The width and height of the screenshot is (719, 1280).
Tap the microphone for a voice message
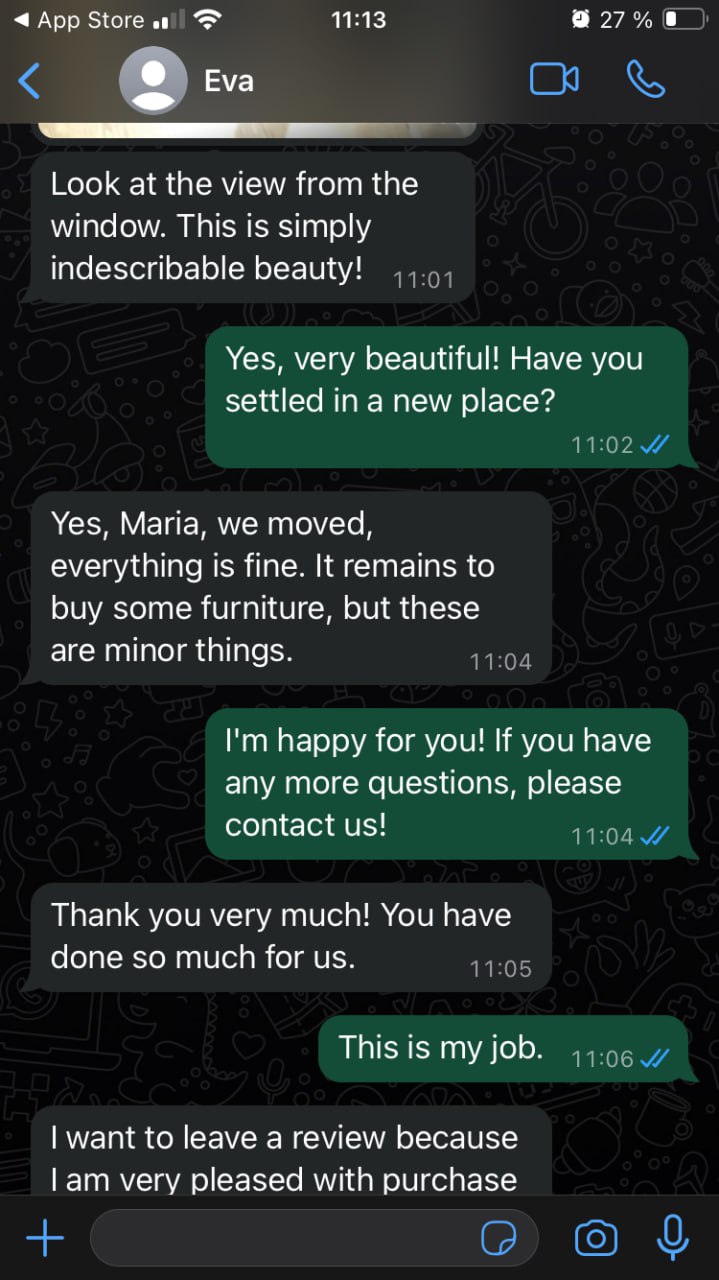point(672,1238)
